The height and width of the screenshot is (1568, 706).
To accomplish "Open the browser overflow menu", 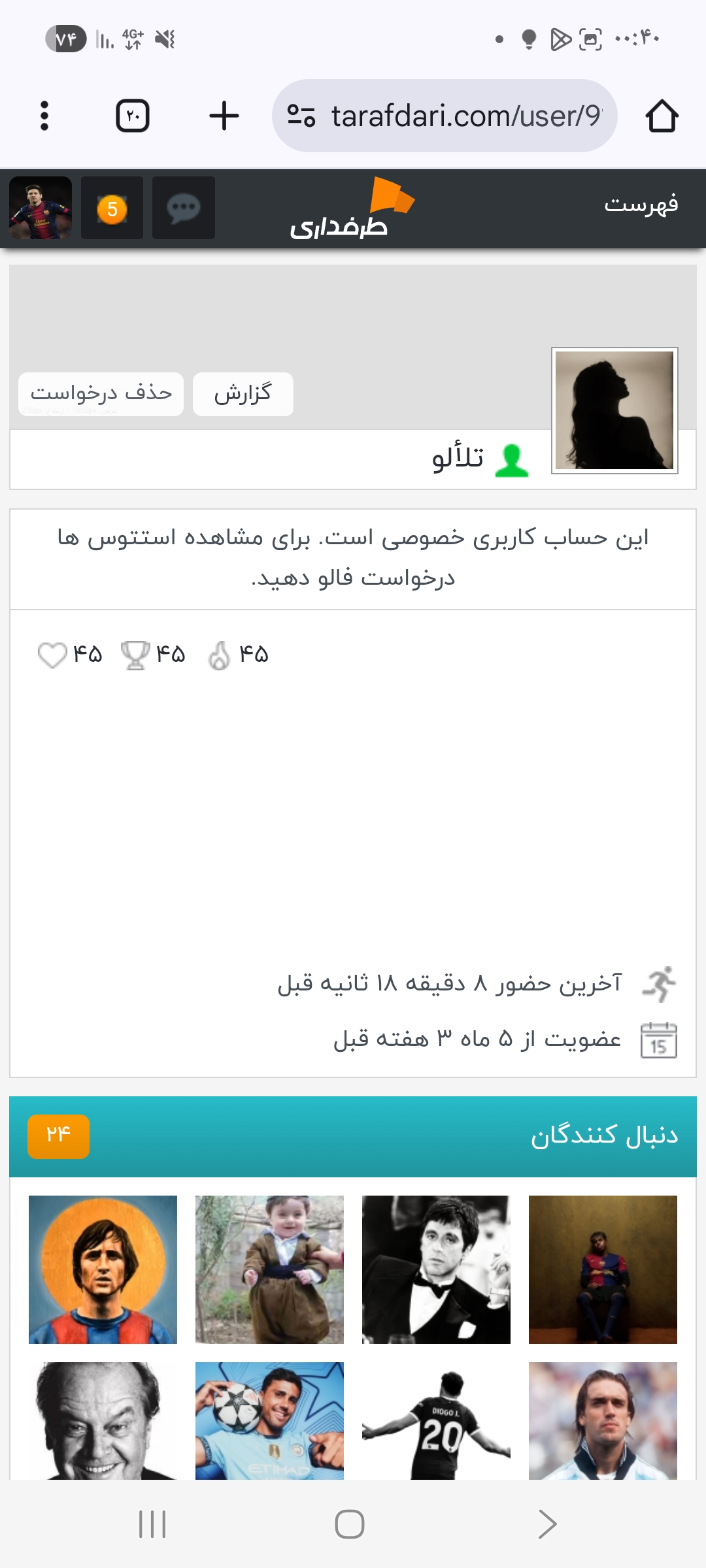I will (x=44, y=116).
